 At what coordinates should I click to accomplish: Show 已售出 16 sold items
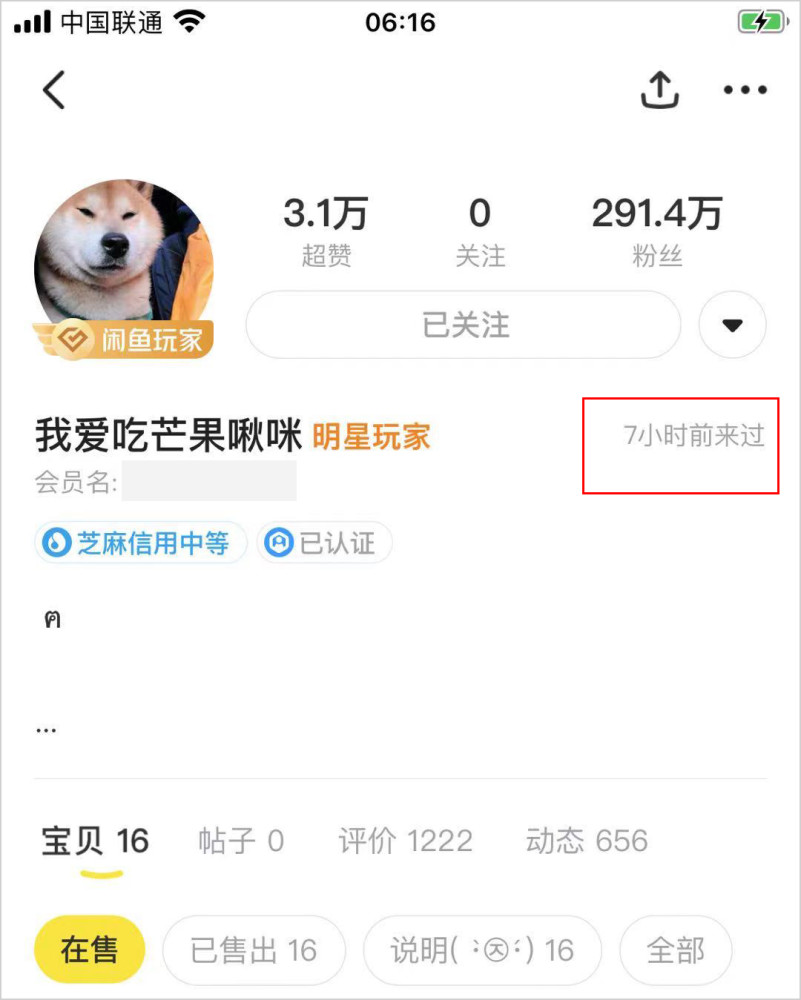click(x=254, y=949)
